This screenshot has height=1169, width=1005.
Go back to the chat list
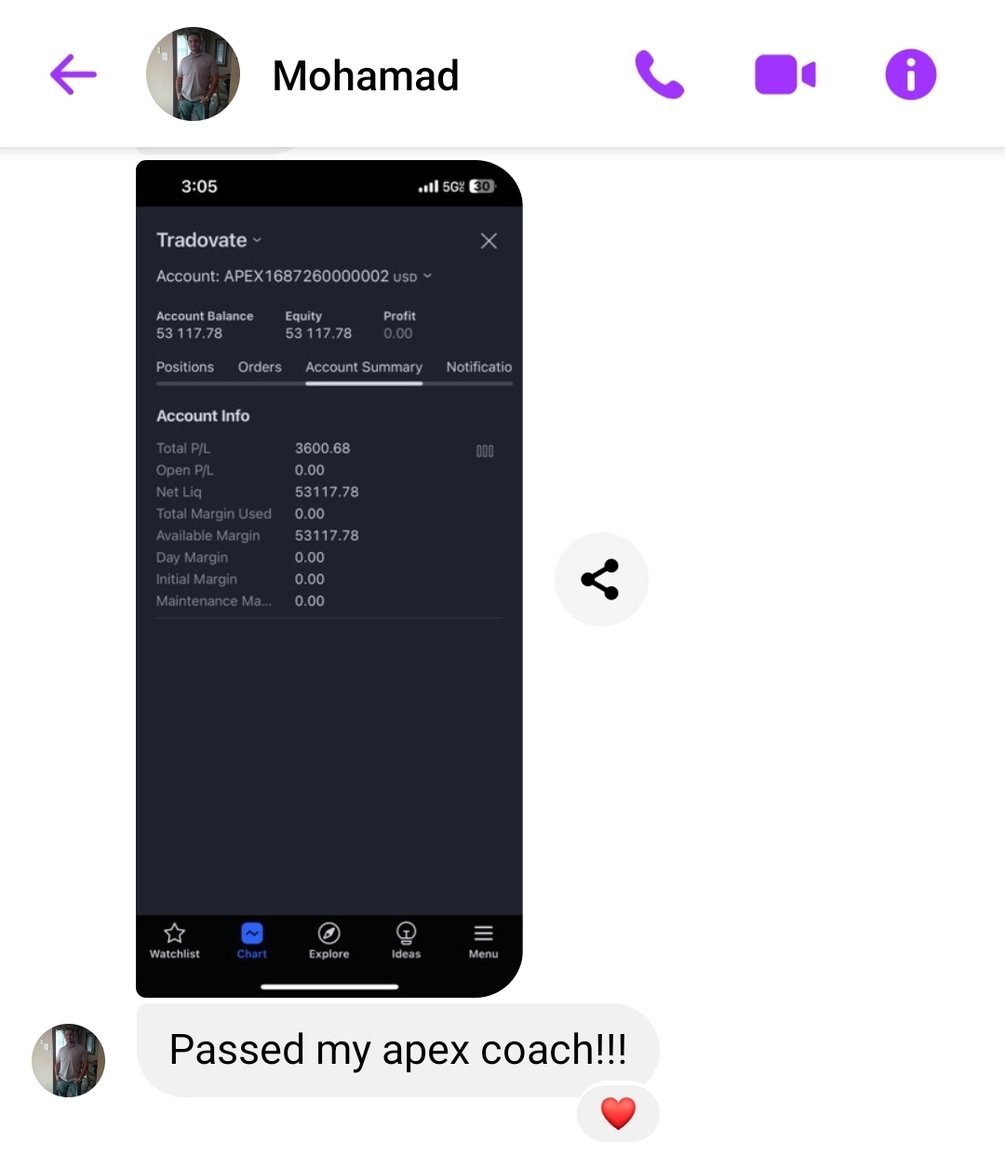pos(73,74)
